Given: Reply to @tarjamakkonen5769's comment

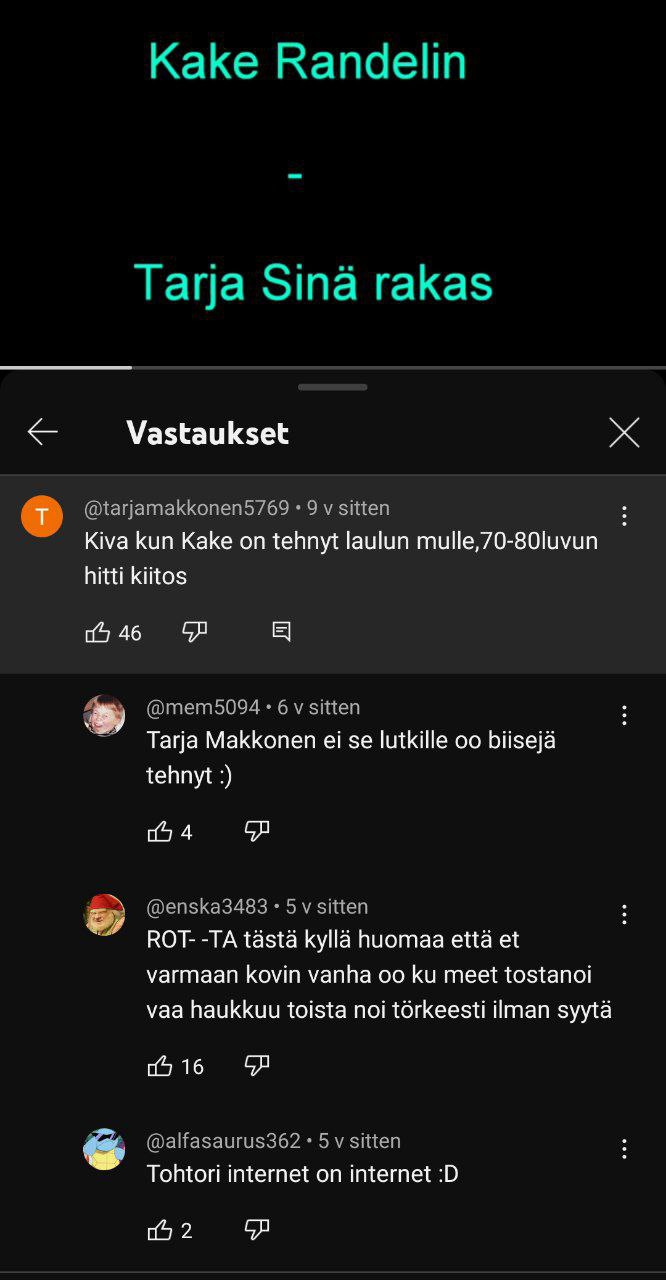Looking at the screenshot, I should [x=281, y=632].
